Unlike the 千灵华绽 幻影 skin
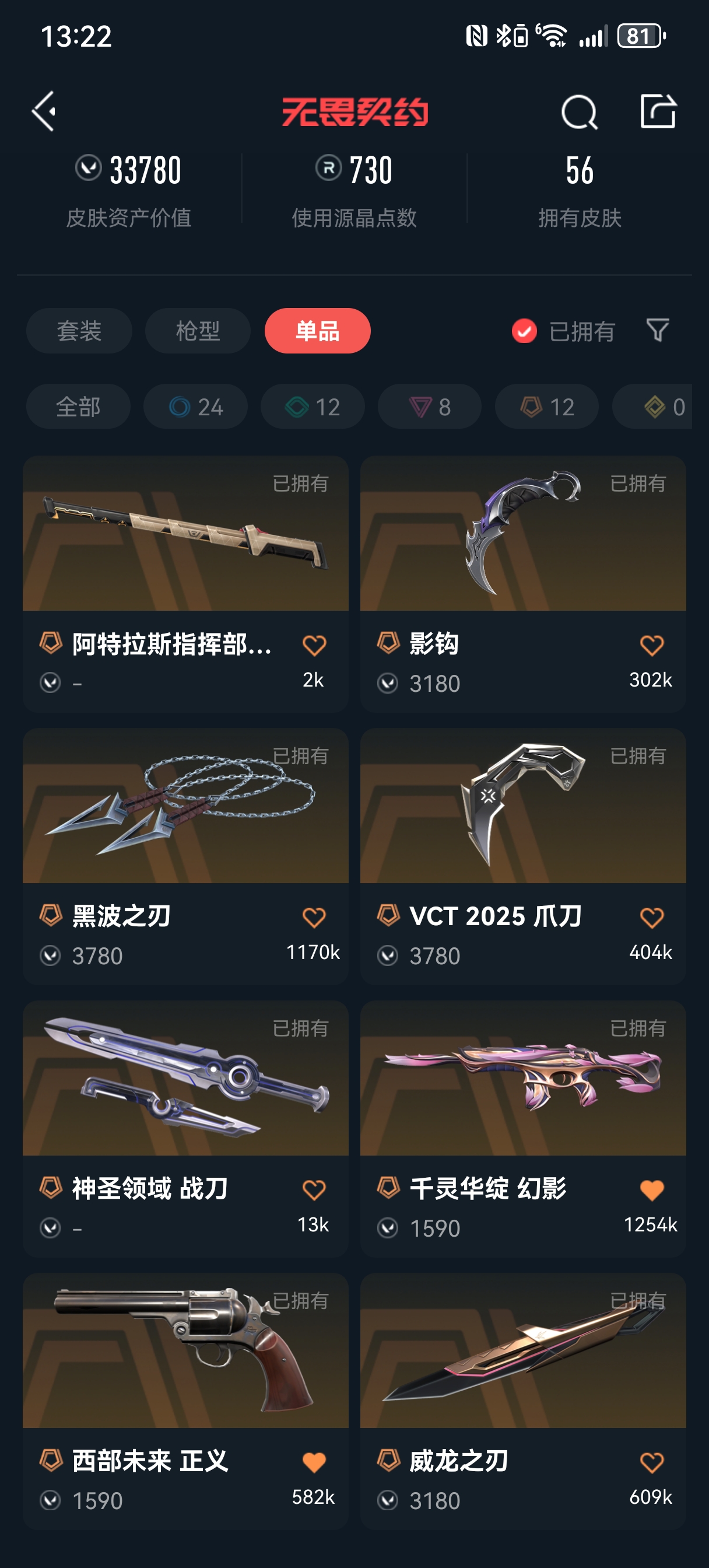This screenshot has width=709, height=1568. (x=652, y=1189)
